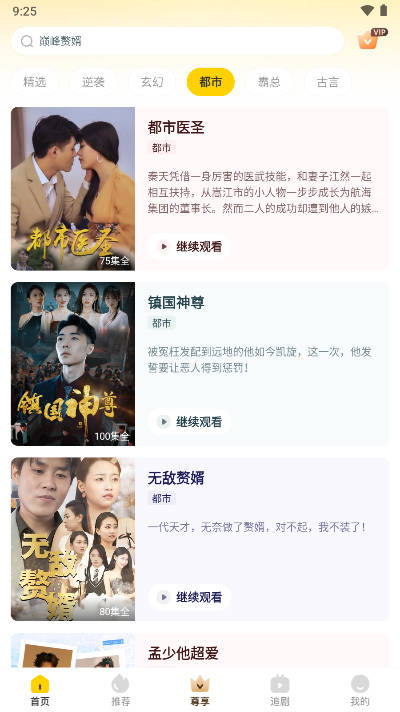Open the VIP membership icon
Viewport: 400px width, 712px height.
click(x=371, y=39)
